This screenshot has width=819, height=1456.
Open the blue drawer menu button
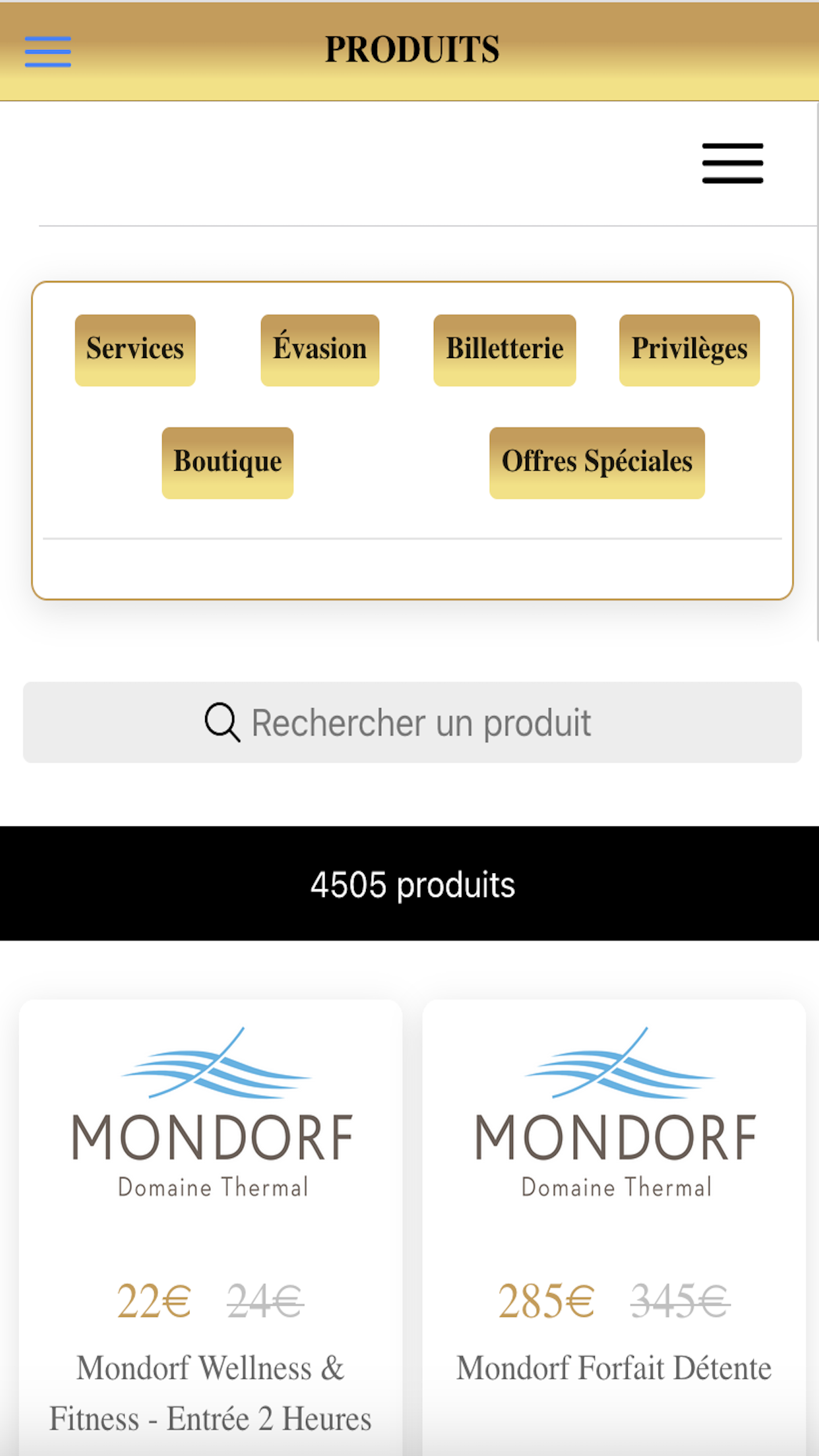pos(47,51)
